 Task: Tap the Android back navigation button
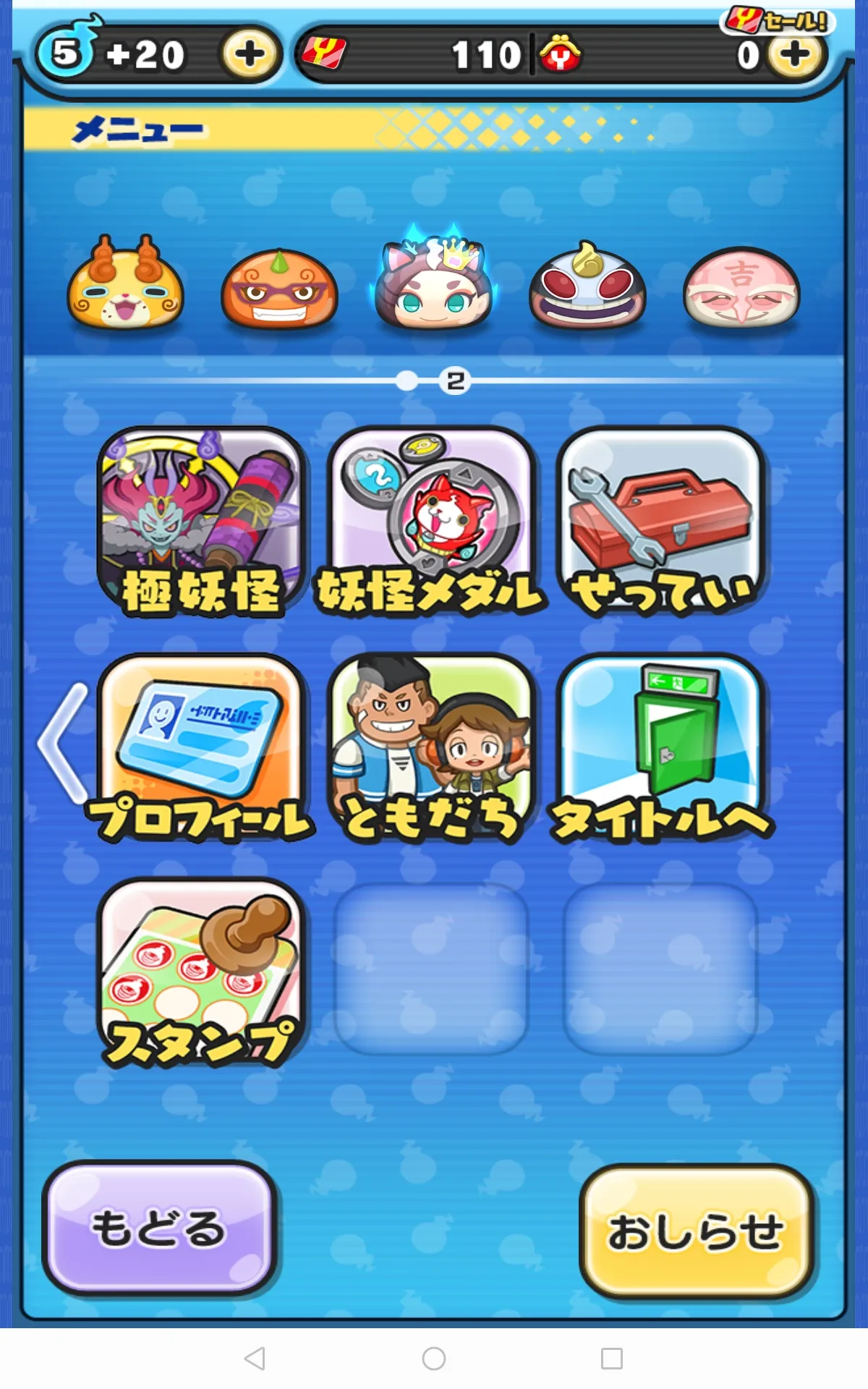click(x=255, y=1359)
